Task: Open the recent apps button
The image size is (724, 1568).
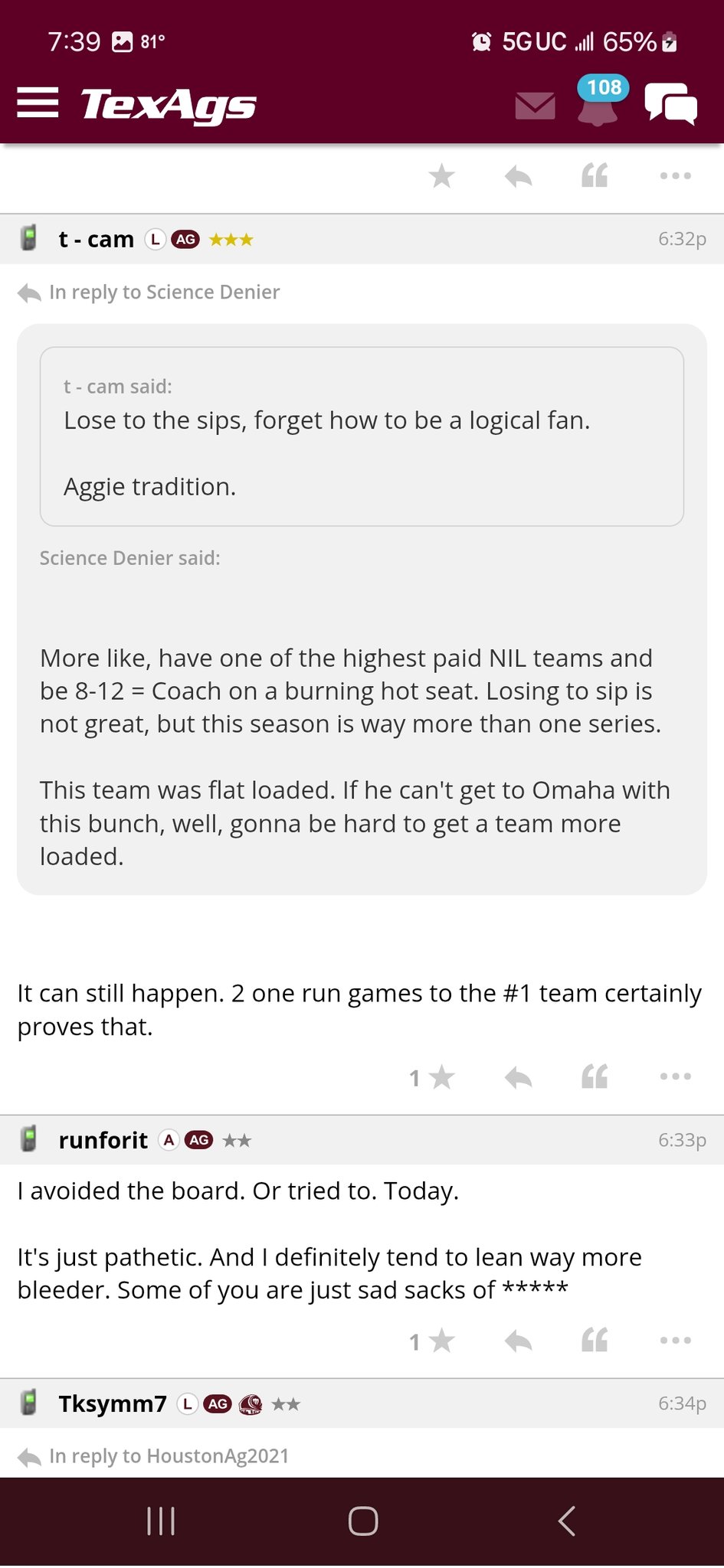Action: [x=161, y=1521]
